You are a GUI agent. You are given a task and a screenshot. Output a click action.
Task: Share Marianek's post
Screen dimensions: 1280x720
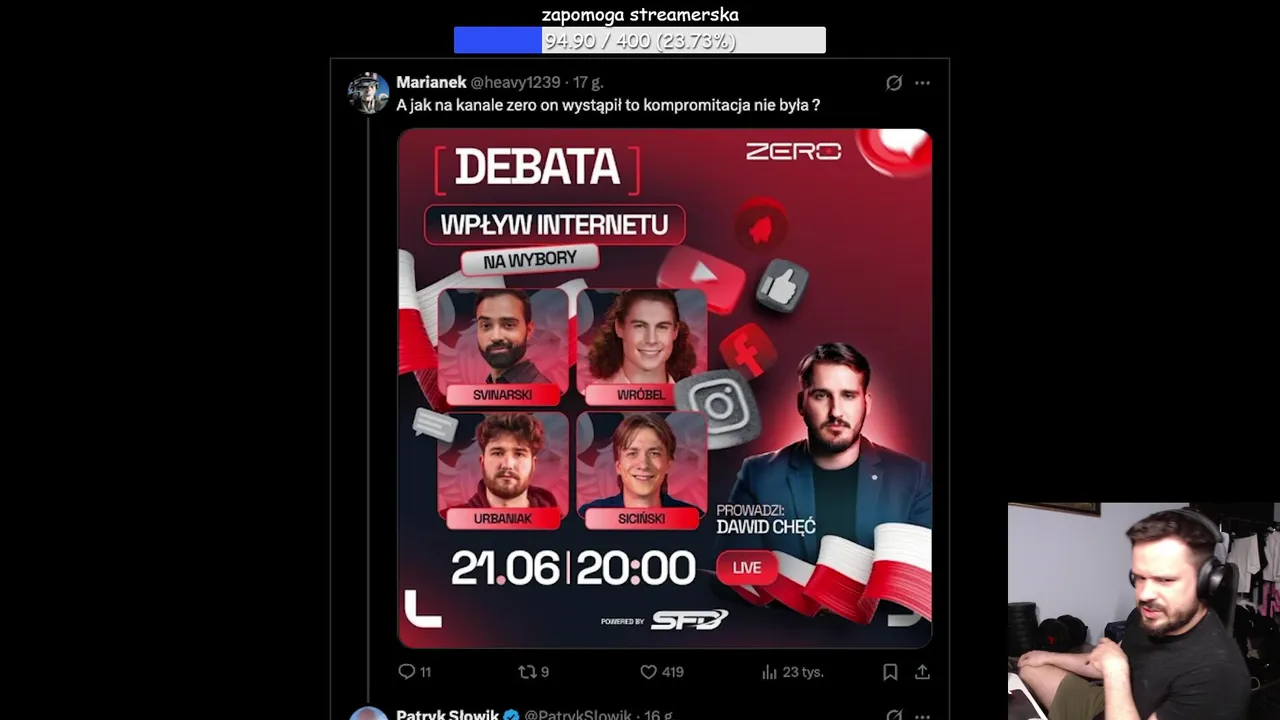[922, 672]
